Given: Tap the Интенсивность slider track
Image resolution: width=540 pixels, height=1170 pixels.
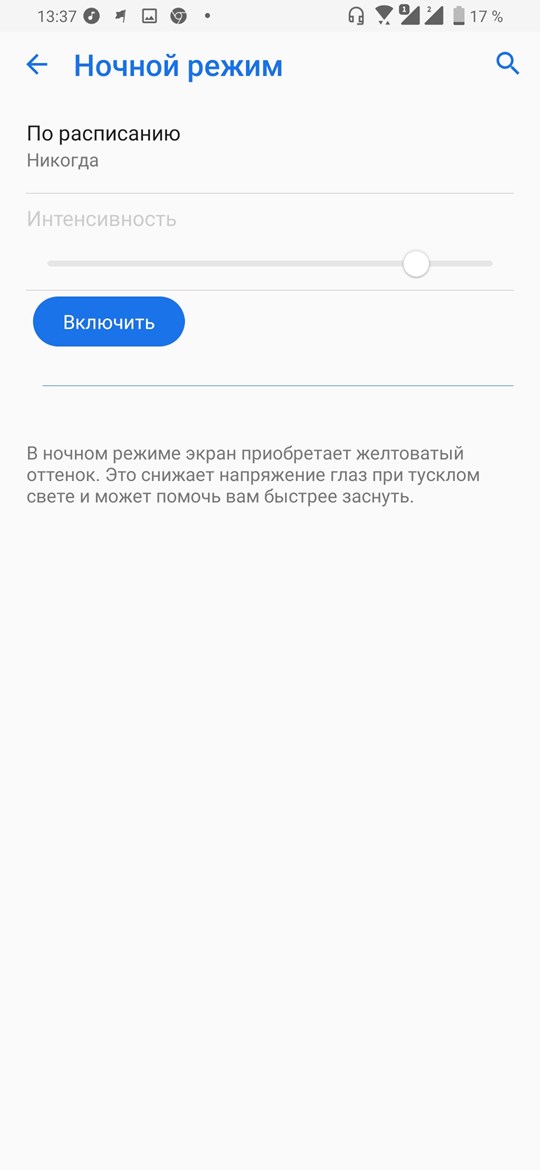Looking at the screenshot, I should tap(270, 263).
